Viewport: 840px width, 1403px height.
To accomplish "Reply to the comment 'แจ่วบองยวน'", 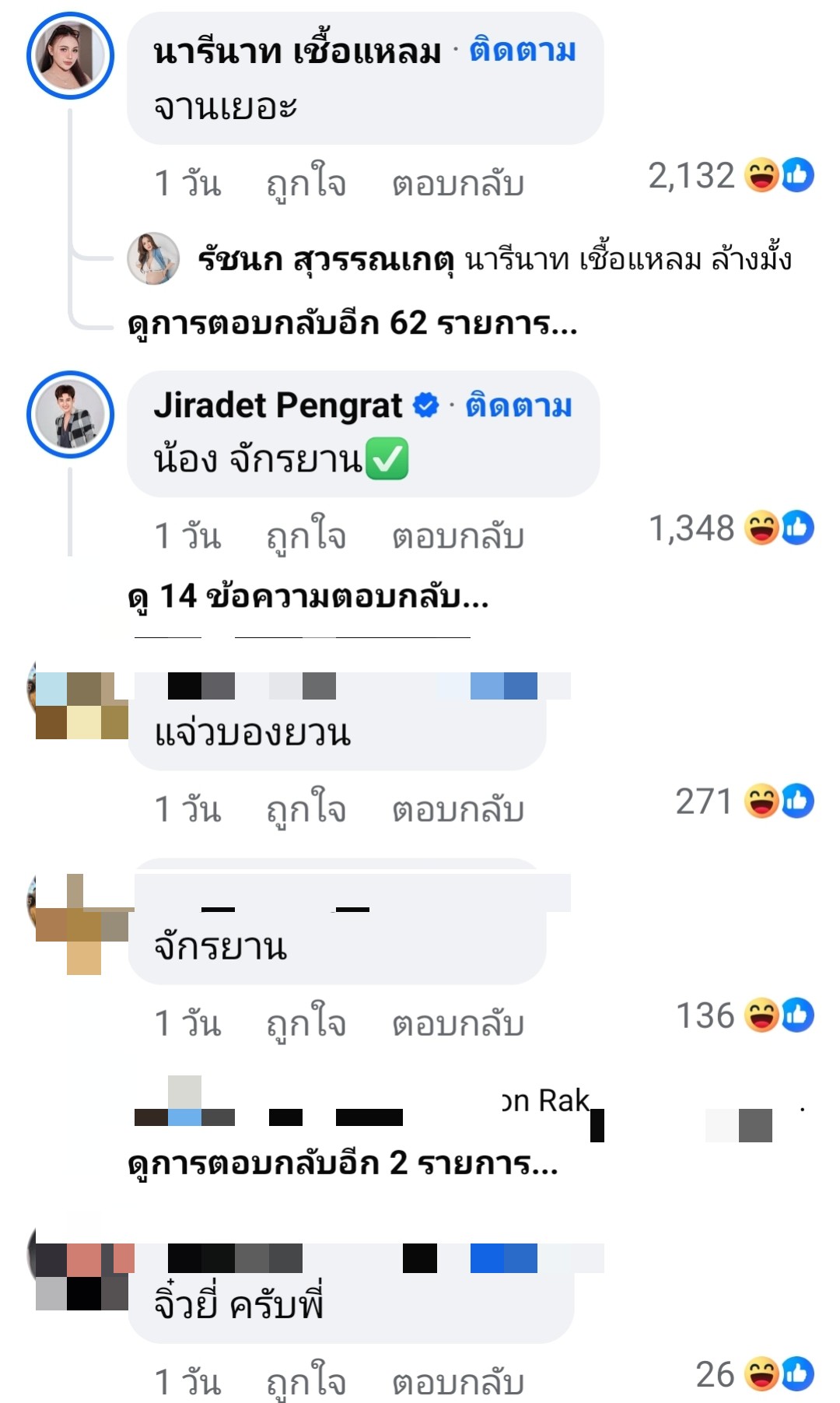I will coord(457,809).
